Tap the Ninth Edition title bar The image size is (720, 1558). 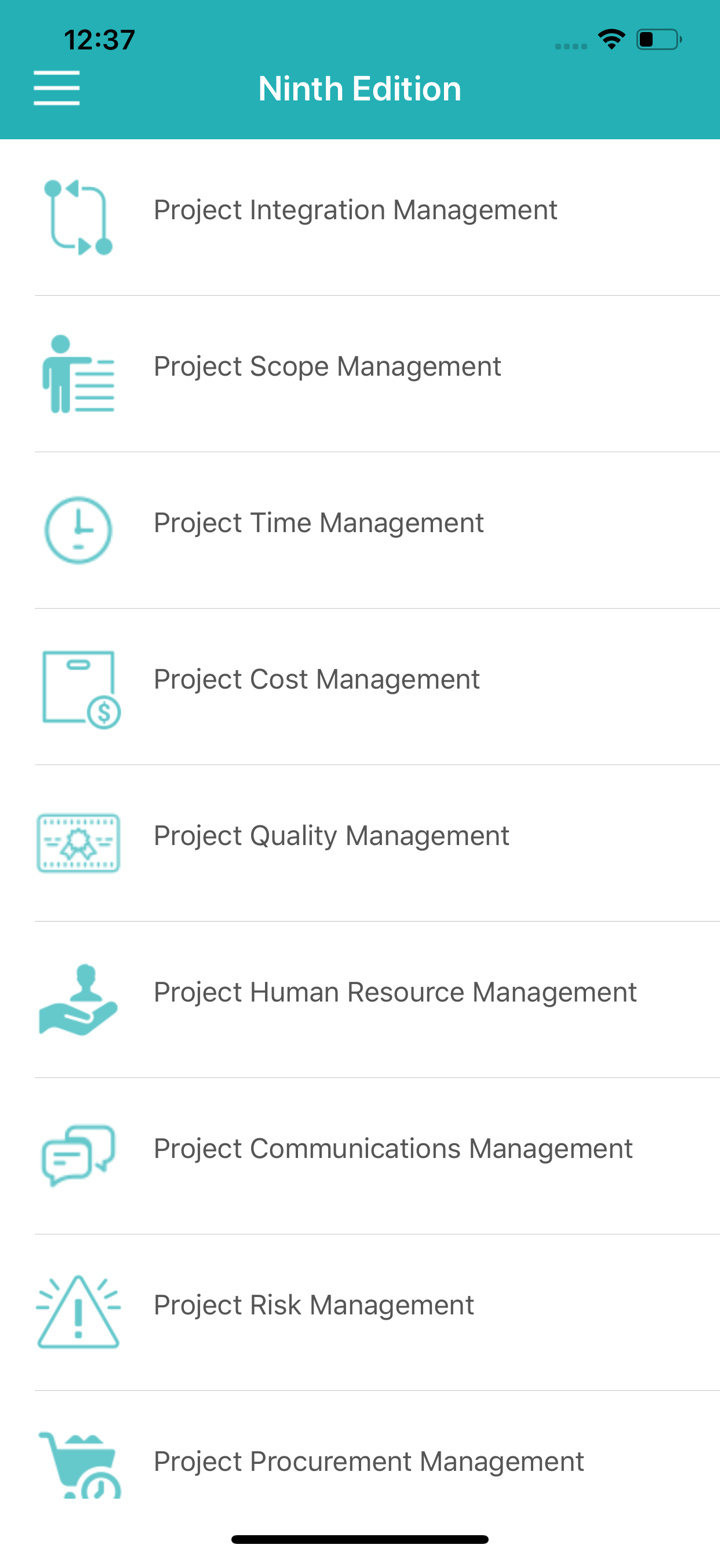point(360,88)
